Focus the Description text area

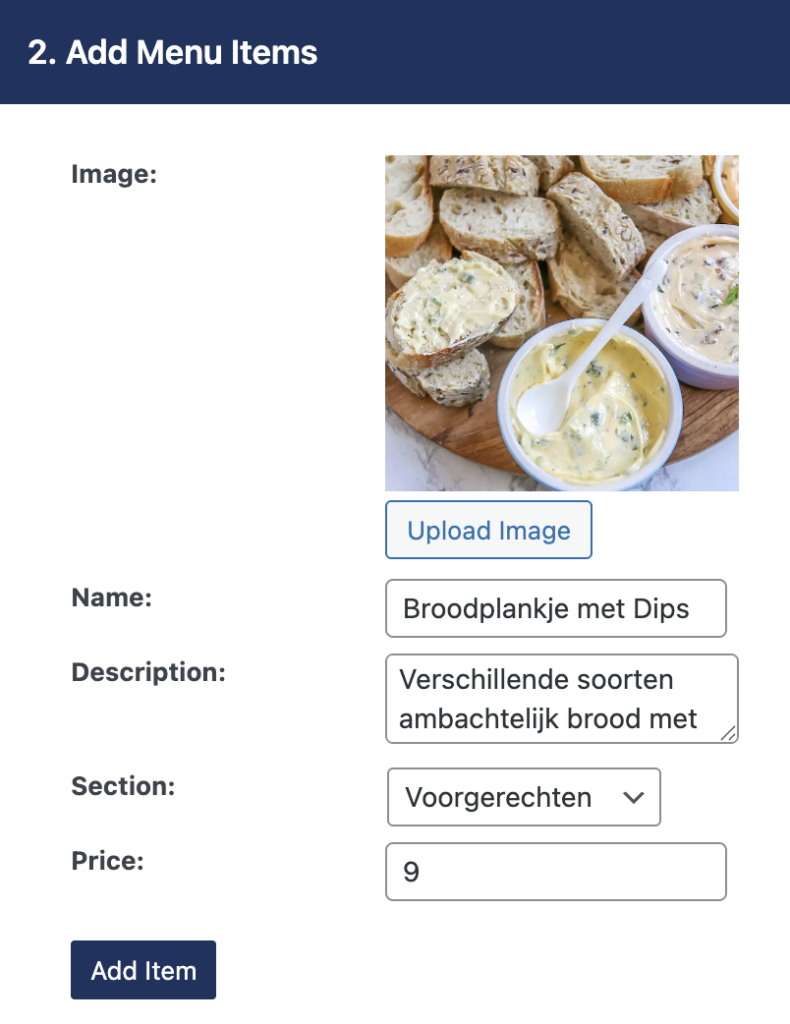click(x=560, y=698)
